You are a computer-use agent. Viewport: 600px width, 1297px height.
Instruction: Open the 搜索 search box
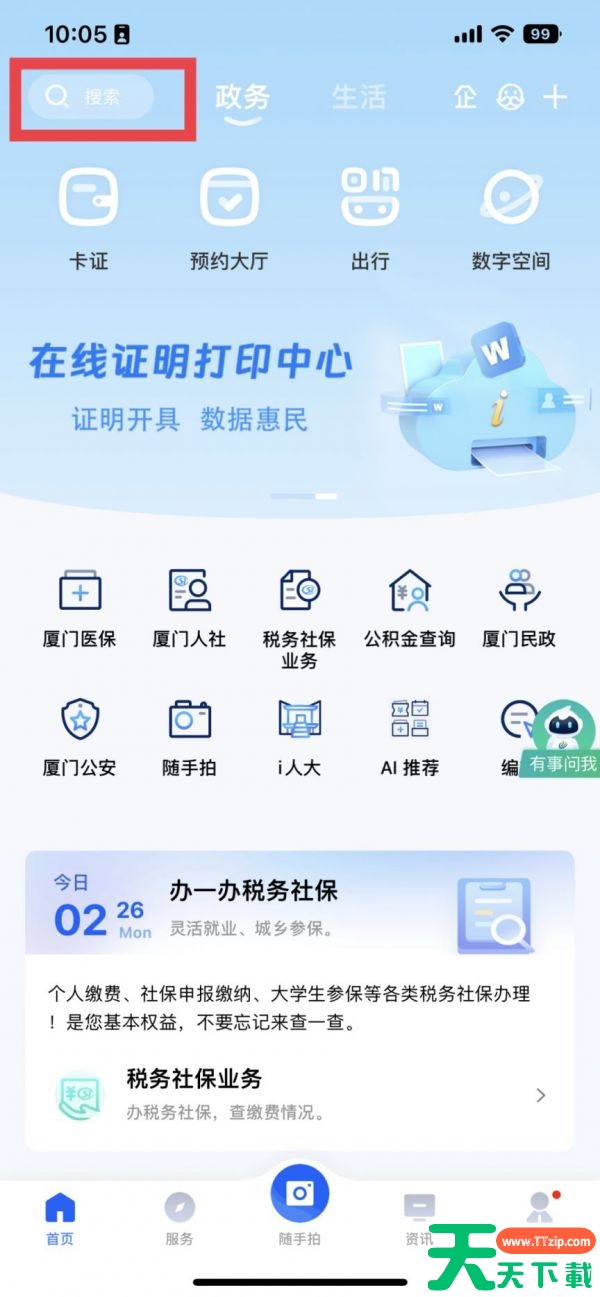[x=91, y=97]
